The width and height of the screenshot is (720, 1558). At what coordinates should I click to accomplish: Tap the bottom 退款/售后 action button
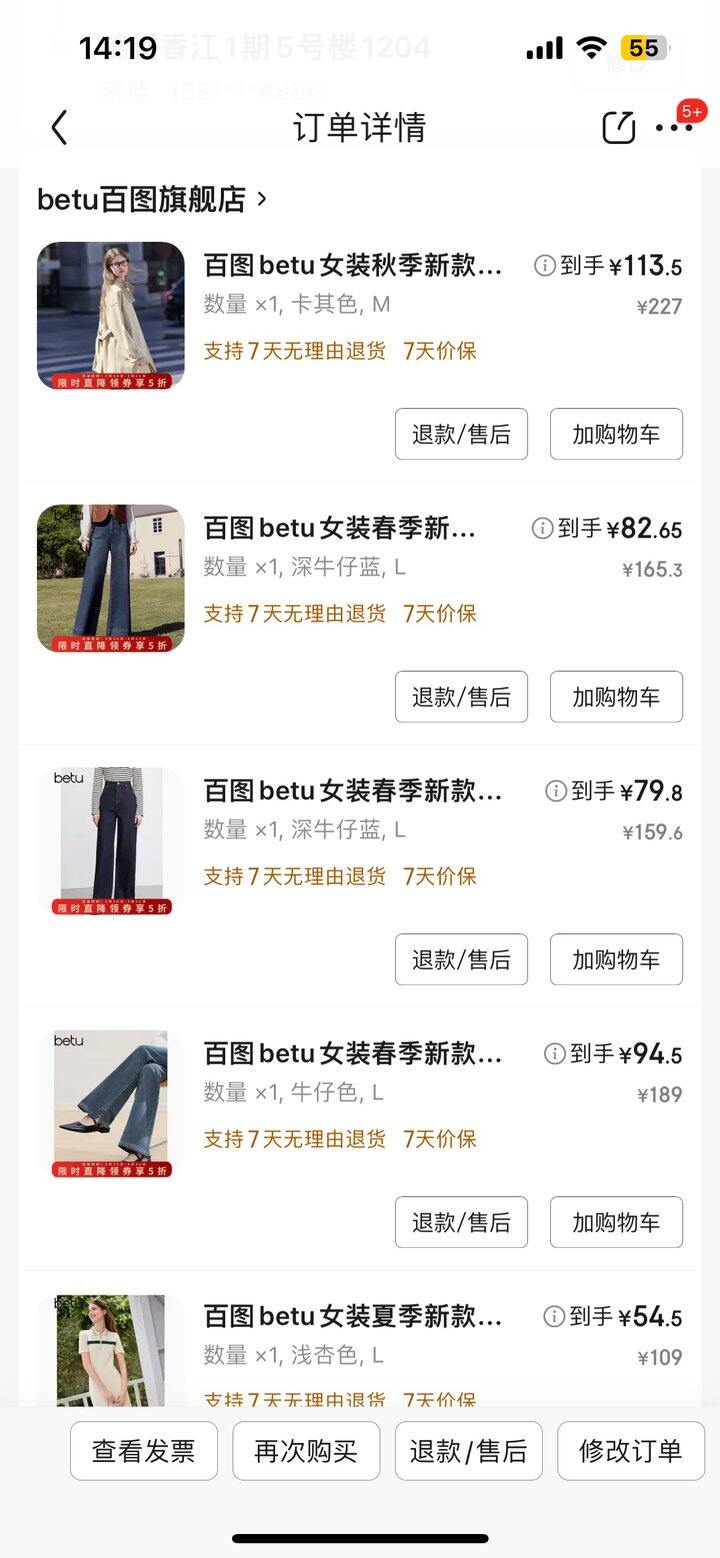coord(467,1450)
